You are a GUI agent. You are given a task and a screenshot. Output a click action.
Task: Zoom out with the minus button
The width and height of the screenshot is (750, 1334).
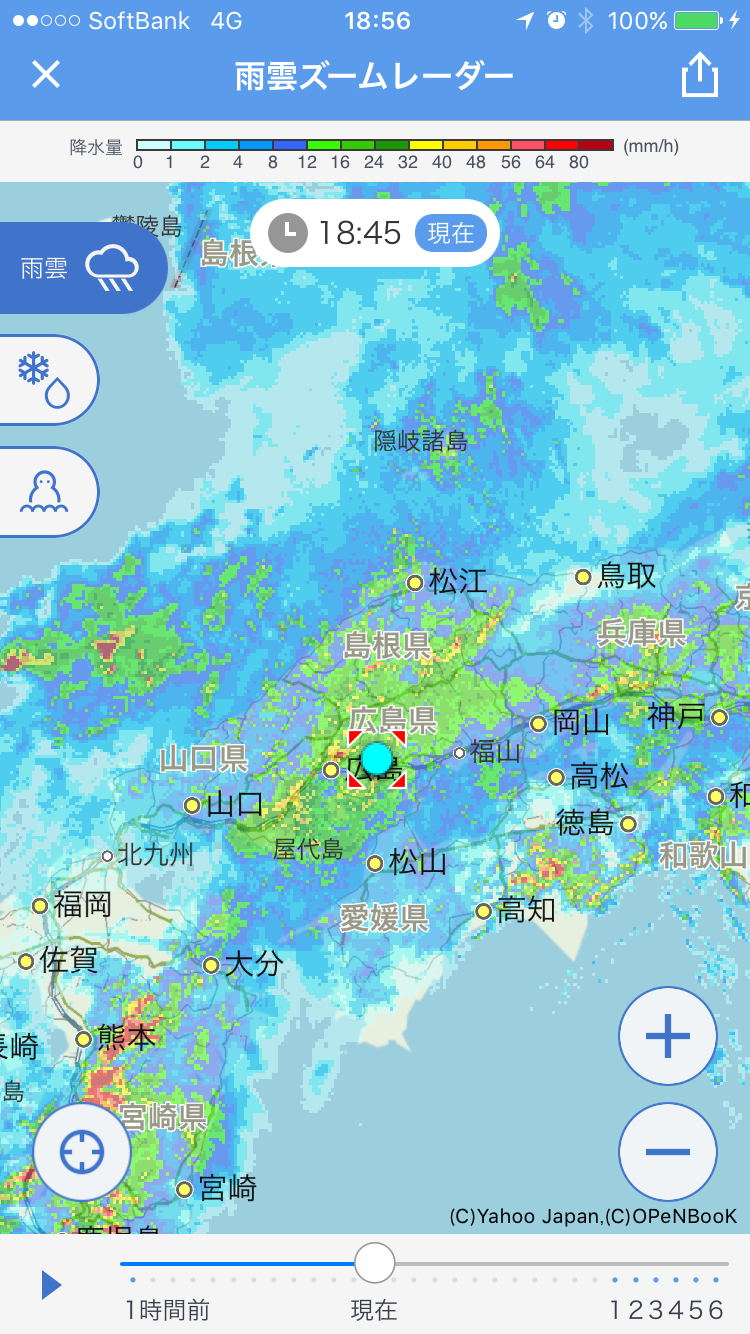coord(668,1151)
